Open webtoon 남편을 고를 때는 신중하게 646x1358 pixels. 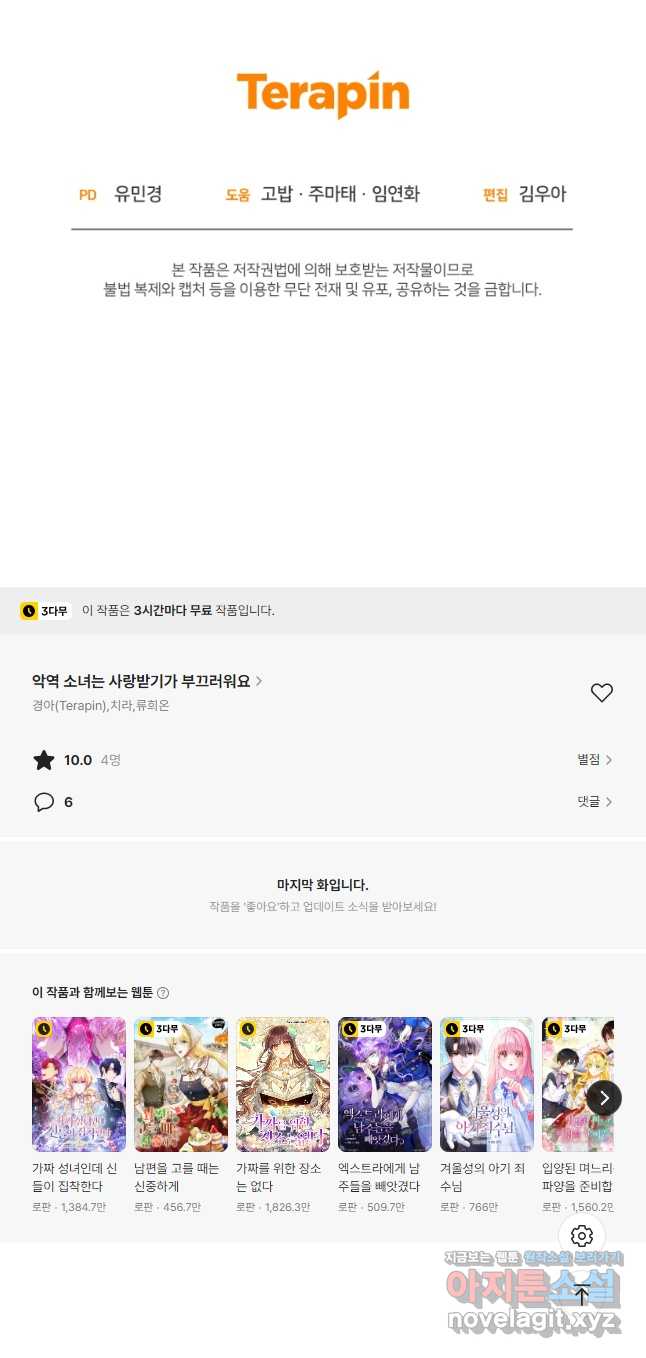pos(181,1085)
